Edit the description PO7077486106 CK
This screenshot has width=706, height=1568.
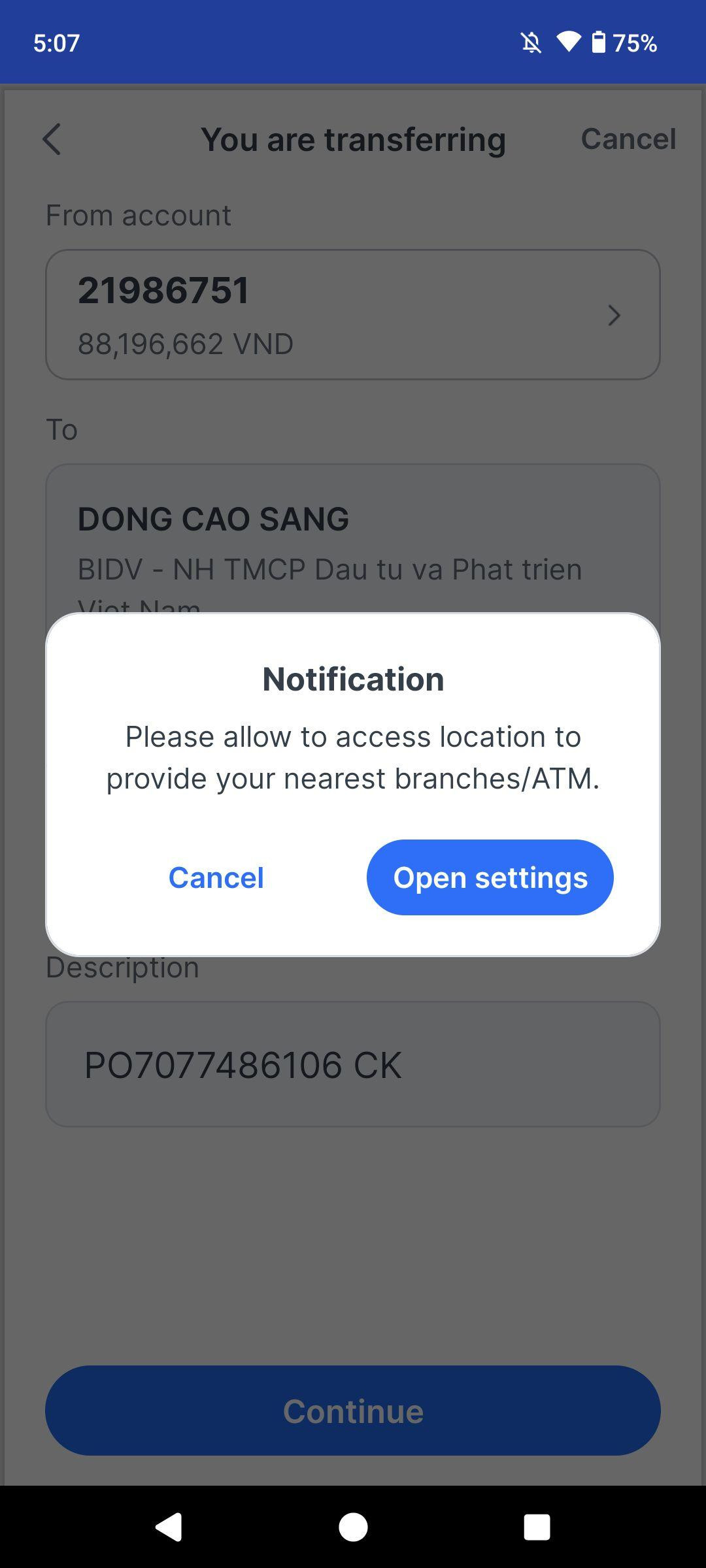[x=352, y=1064]
